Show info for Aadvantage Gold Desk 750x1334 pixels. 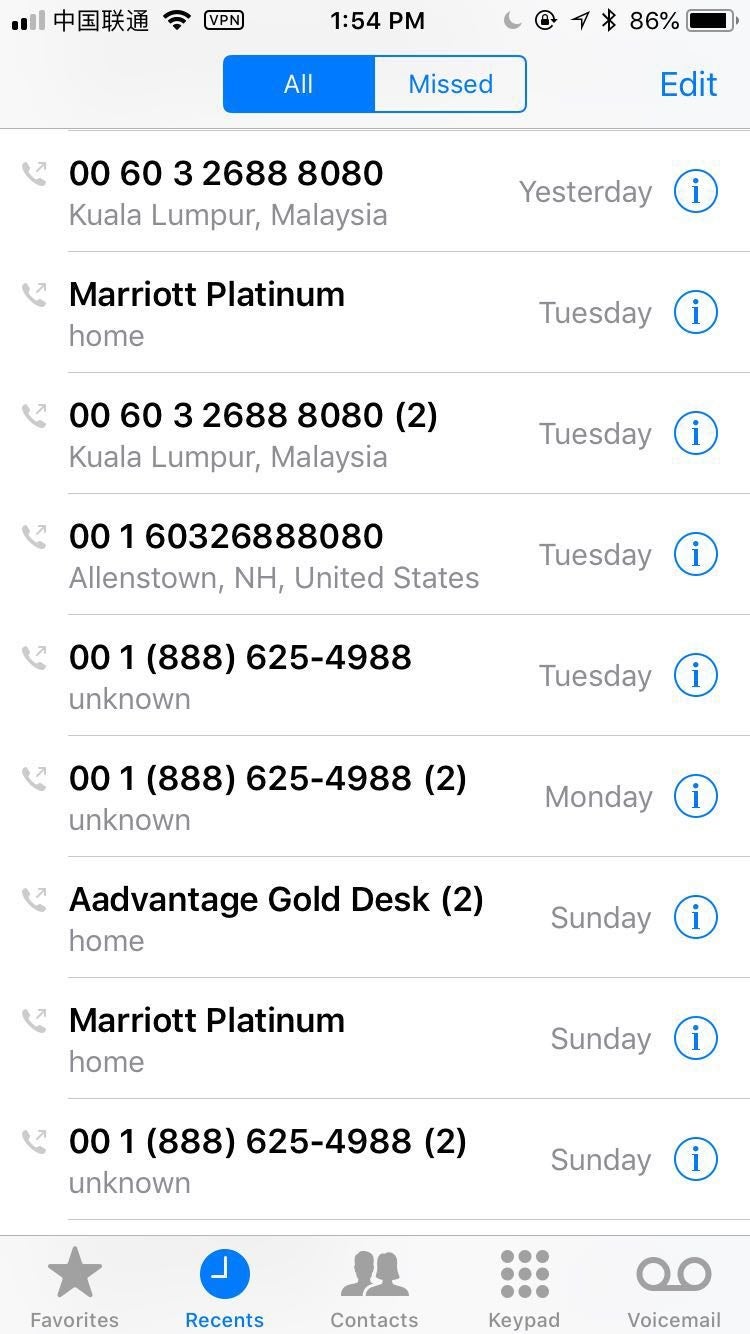point(696,917)
